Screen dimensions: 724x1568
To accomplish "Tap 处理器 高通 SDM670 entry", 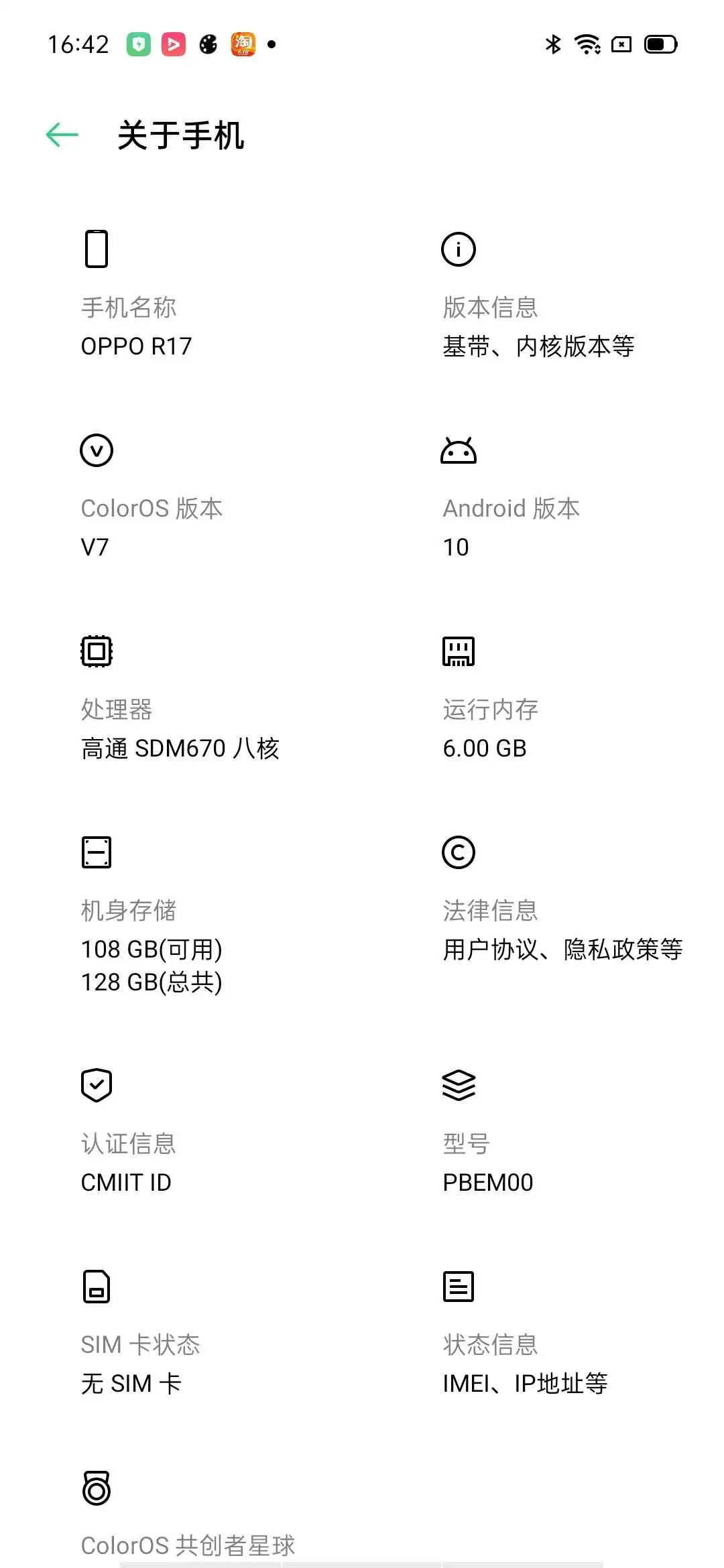I will click(x=180, y=728).
